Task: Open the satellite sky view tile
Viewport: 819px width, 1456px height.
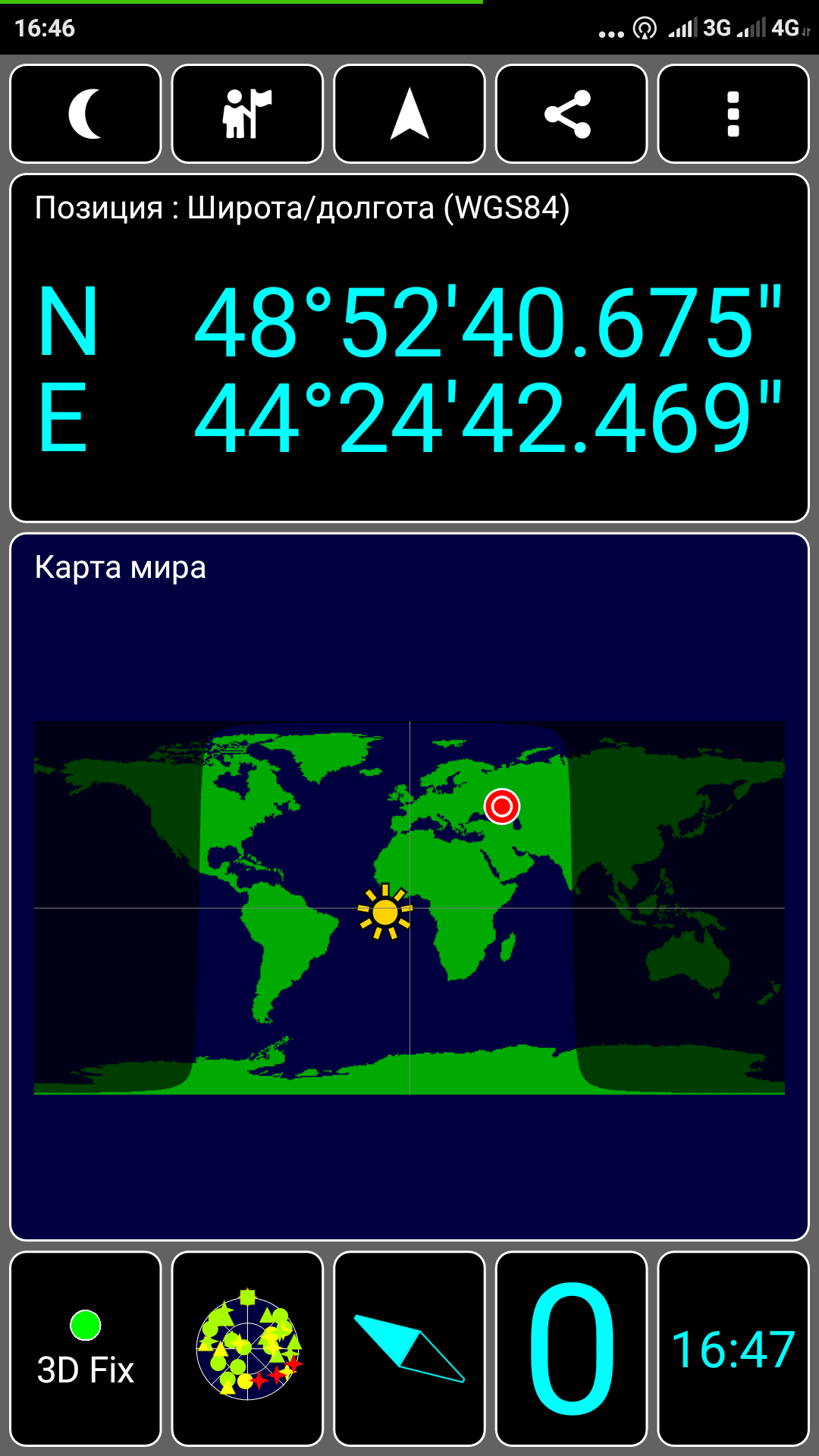Action: [247, 1349]
